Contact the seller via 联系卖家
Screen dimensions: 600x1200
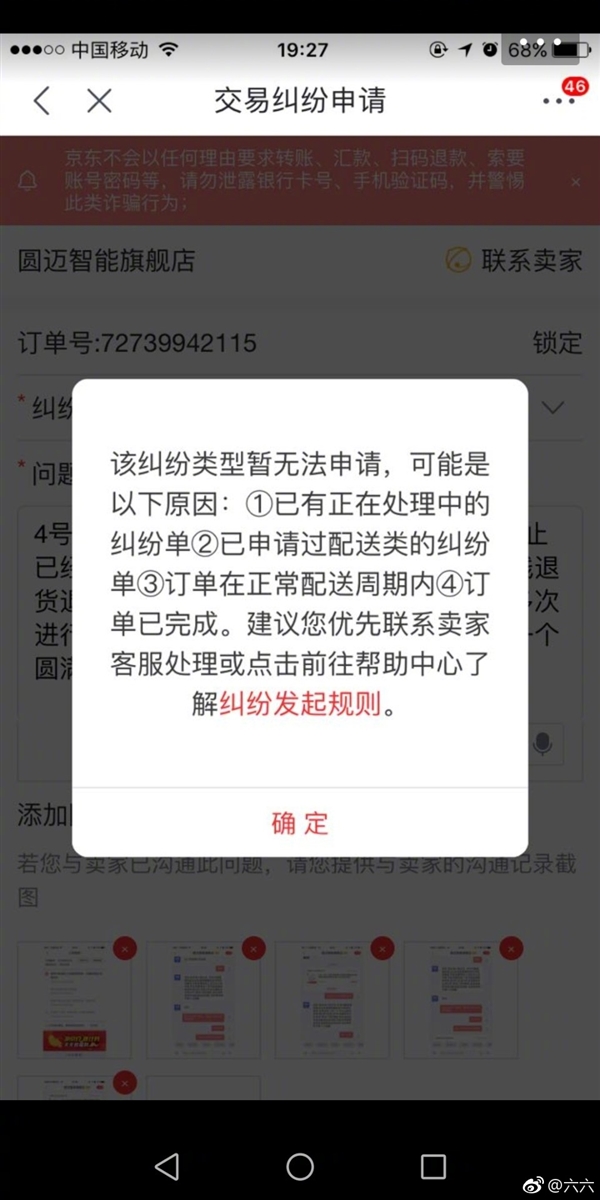[x=514, y=261]
